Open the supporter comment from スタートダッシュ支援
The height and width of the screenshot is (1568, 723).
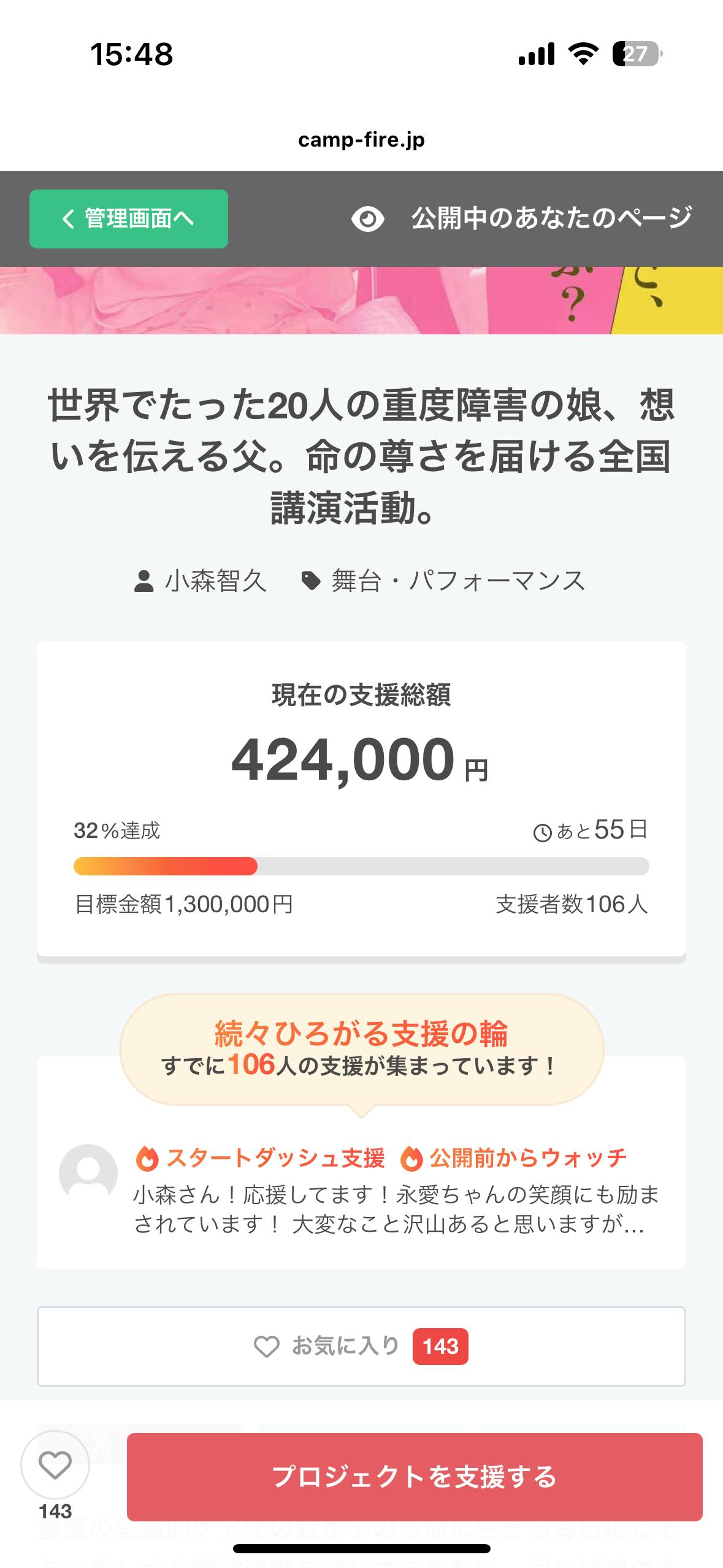396,1209
